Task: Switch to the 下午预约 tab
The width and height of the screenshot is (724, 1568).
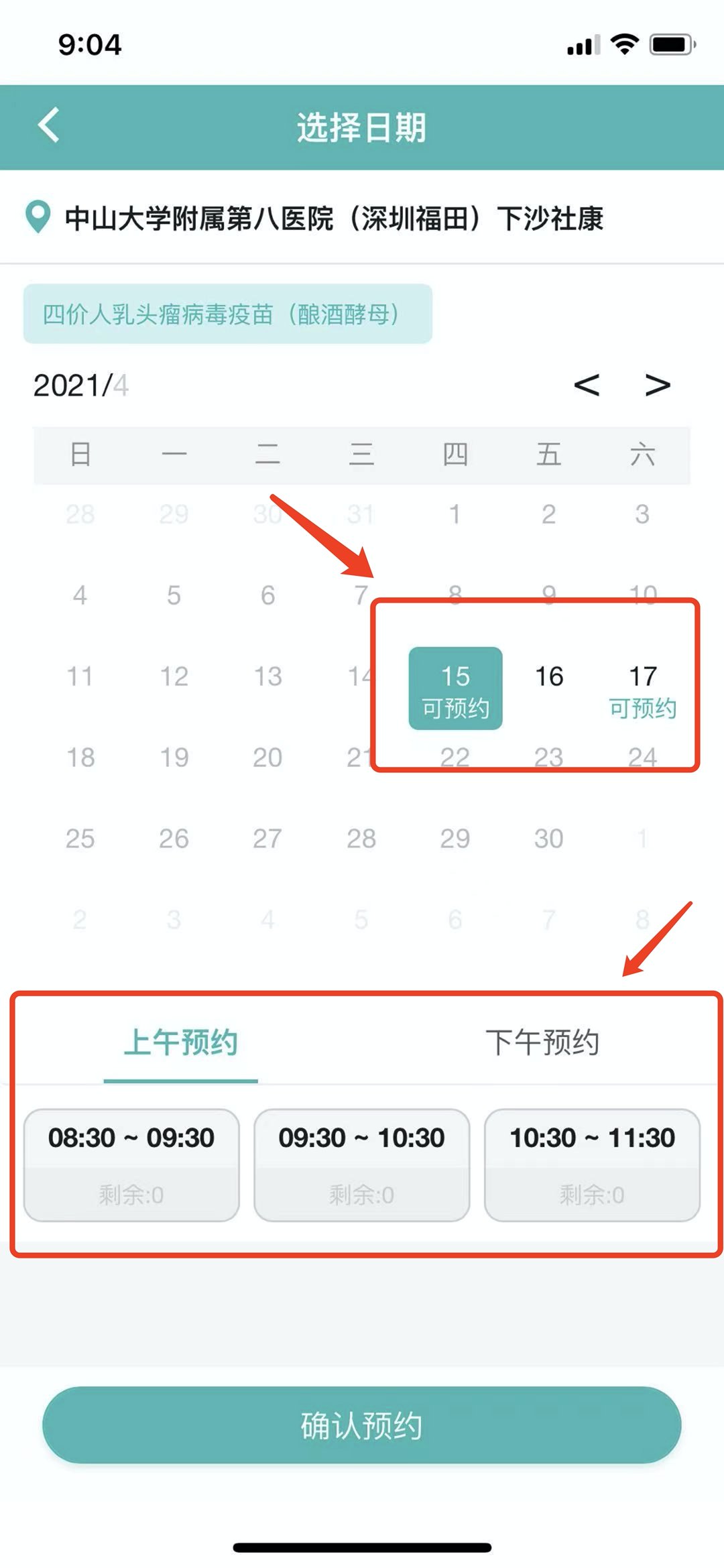Action: (542, 1043)
